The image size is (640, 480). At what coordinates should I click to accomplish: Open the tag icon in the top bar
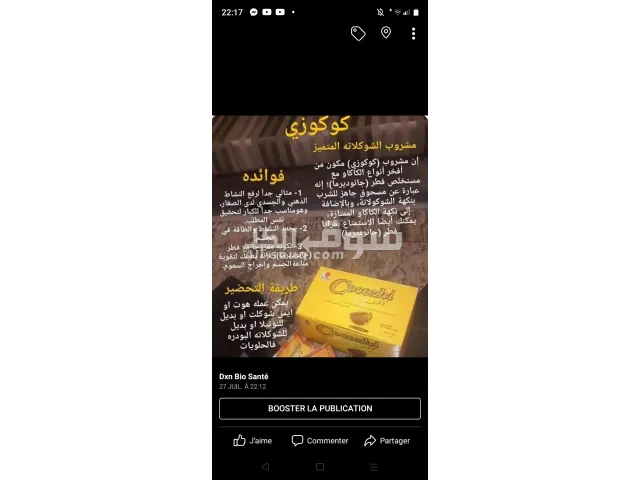click(358, 33)
